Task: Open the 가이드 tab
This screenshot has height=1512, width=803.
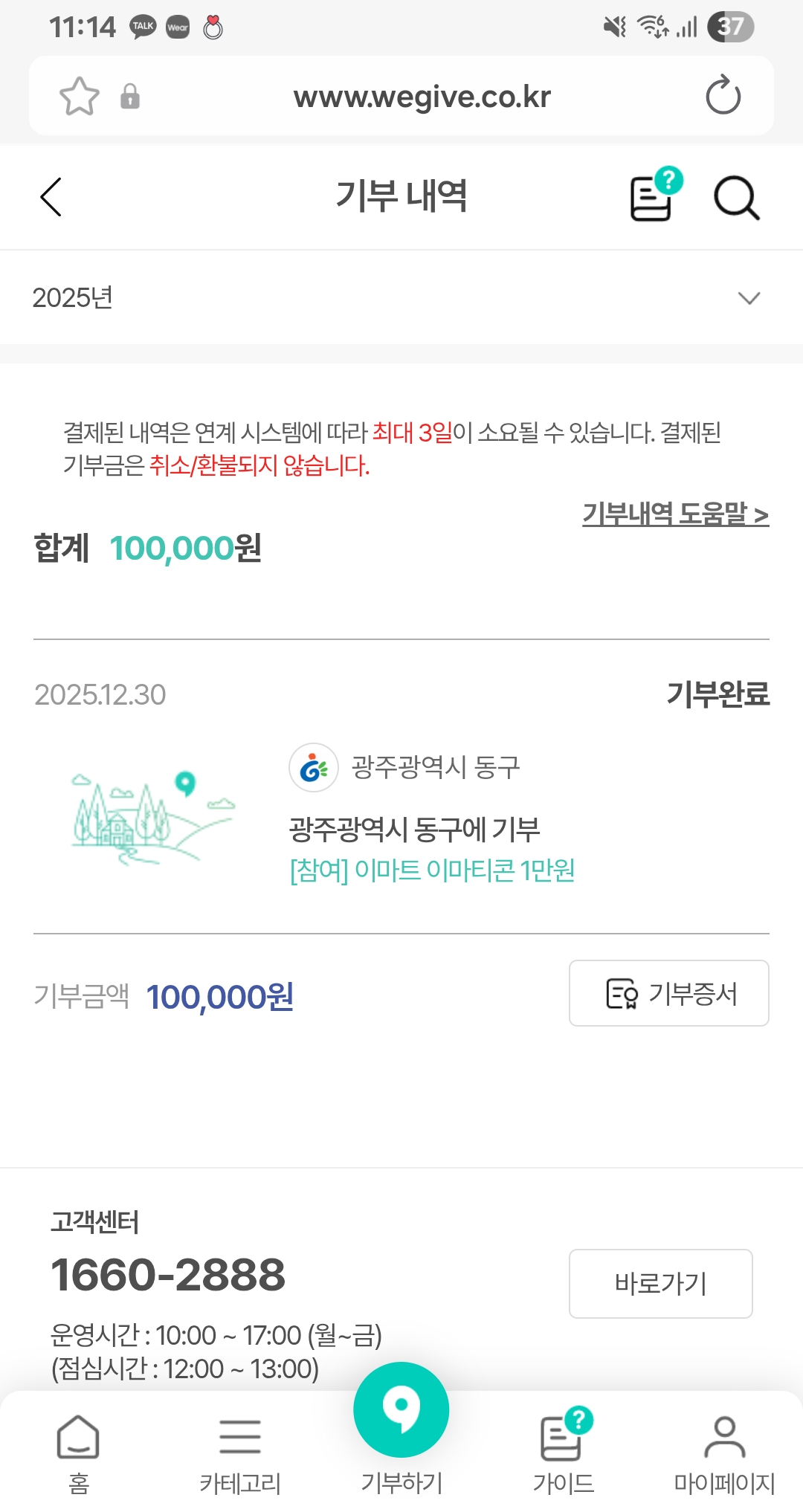Action: 563,1453
